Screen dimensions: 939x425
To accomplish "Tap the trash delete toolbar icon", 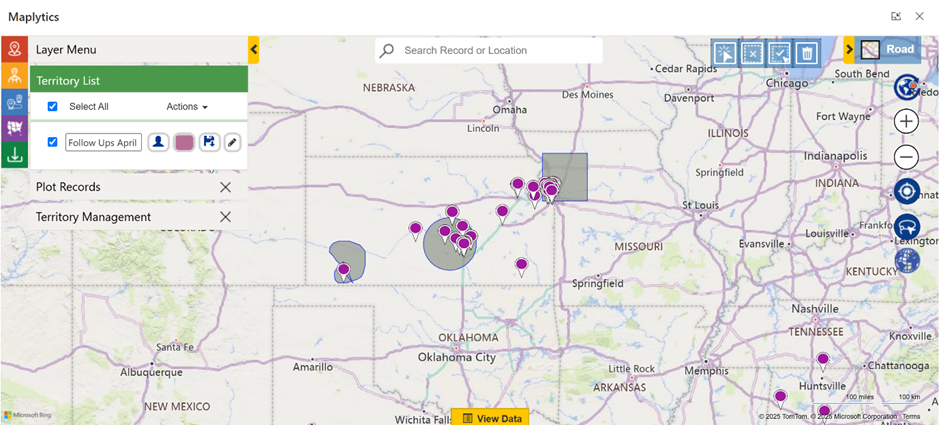I will point(807,53).
